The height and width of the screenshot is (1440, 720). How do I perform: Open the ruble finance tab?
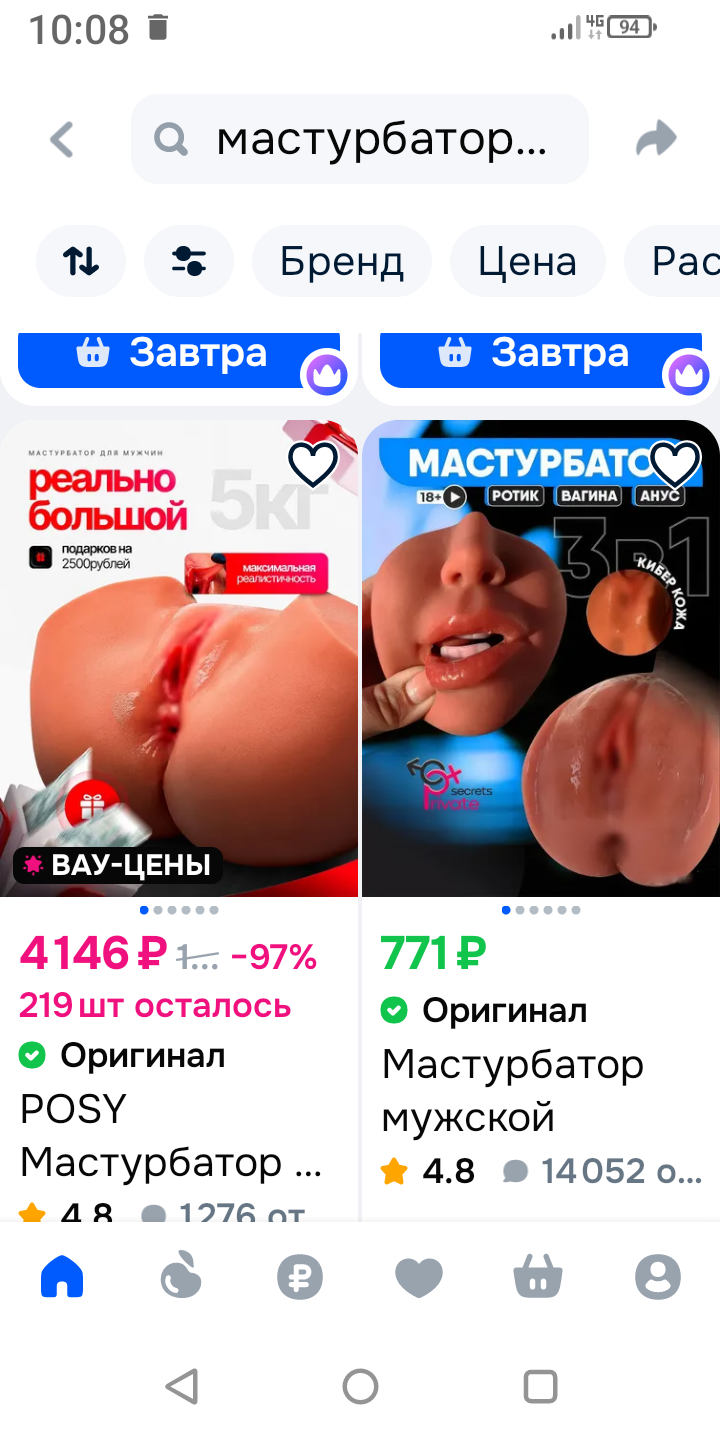coord(300,1278)
